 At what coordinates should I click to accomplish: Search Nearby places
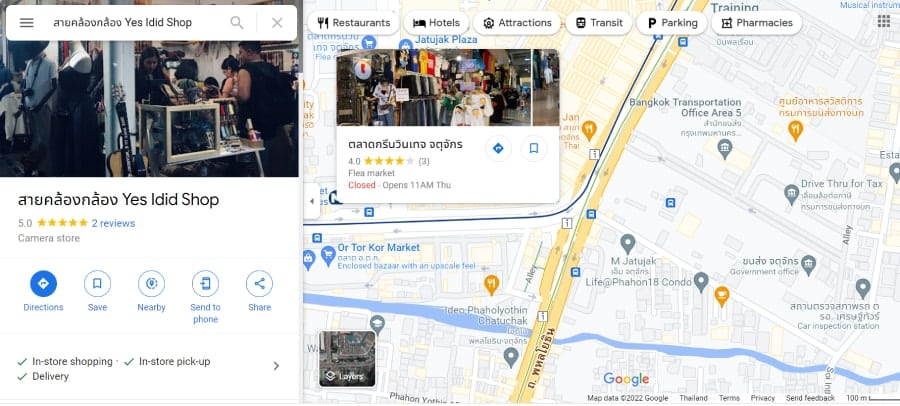click(151, 284)
